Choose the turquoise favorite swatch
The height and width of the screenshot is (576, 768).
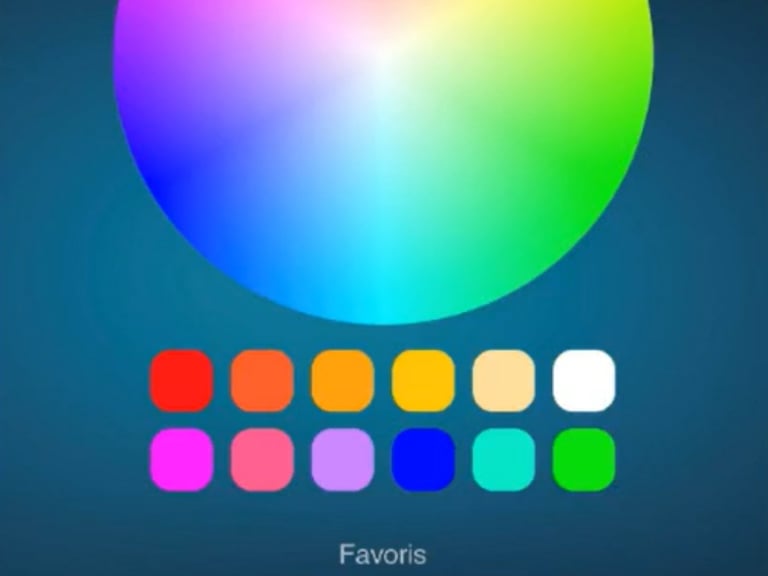(x=503, y=460)
